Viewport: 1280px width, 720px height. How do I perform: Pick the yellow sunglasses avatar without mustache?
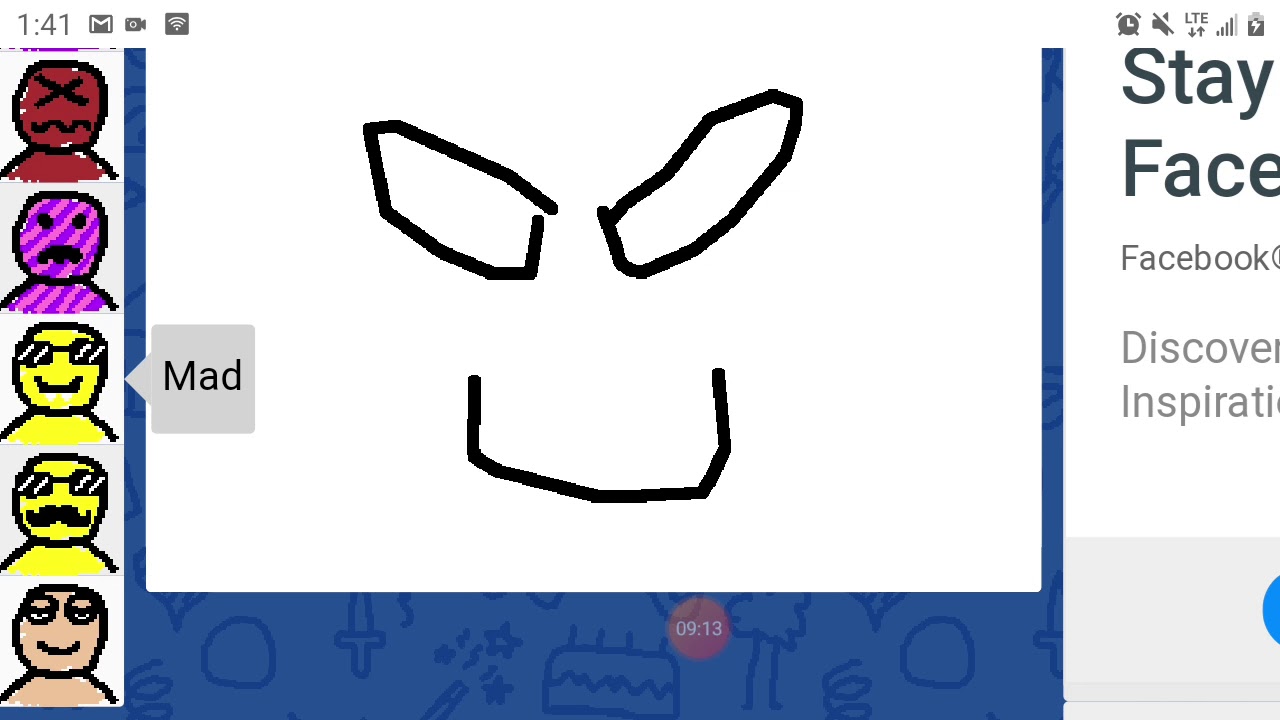pos(62,380)
